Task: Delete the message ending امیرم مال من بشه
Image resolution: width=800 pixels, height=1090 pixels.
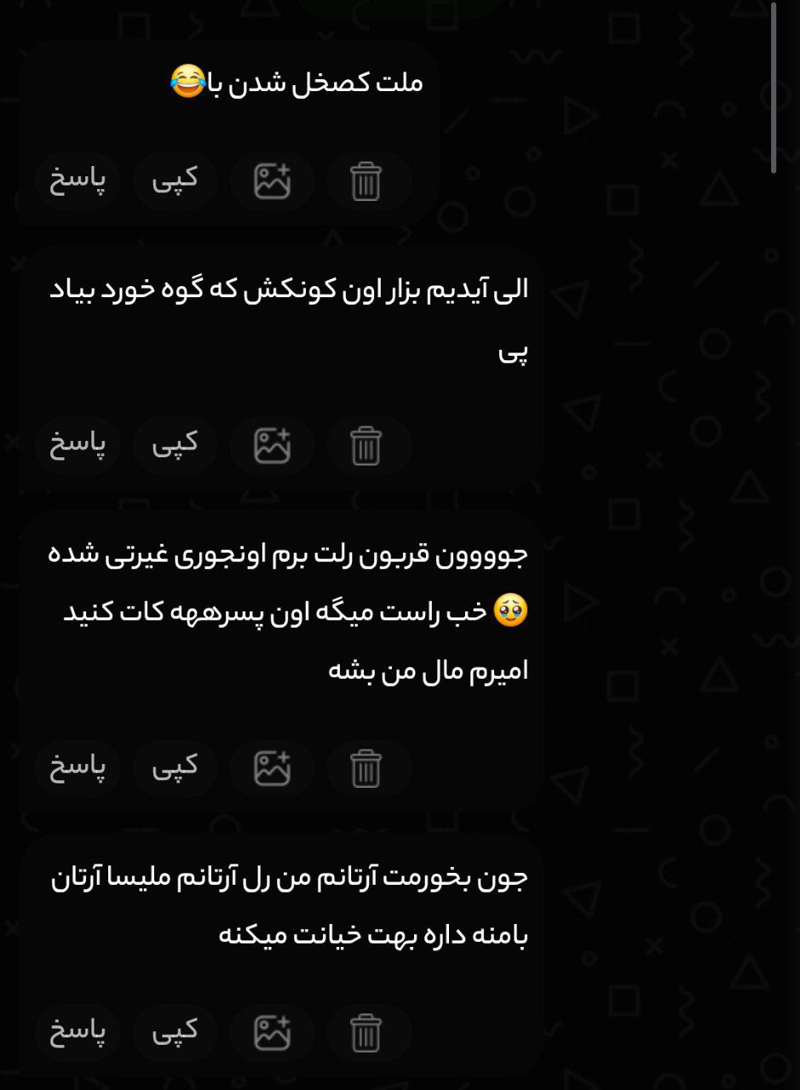Action: point(366,768)
